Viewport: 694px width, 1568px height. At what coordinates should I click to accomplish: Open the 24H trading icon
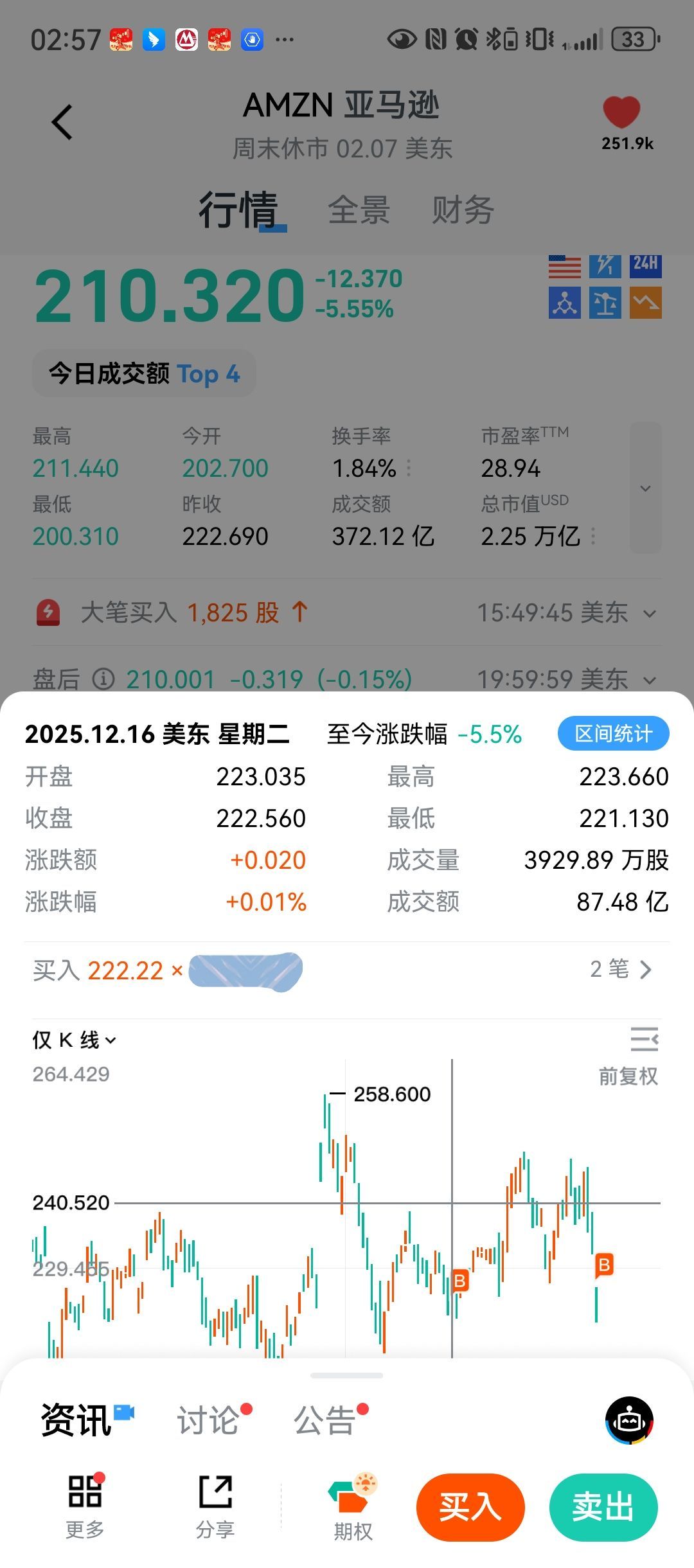pos(645,265)
